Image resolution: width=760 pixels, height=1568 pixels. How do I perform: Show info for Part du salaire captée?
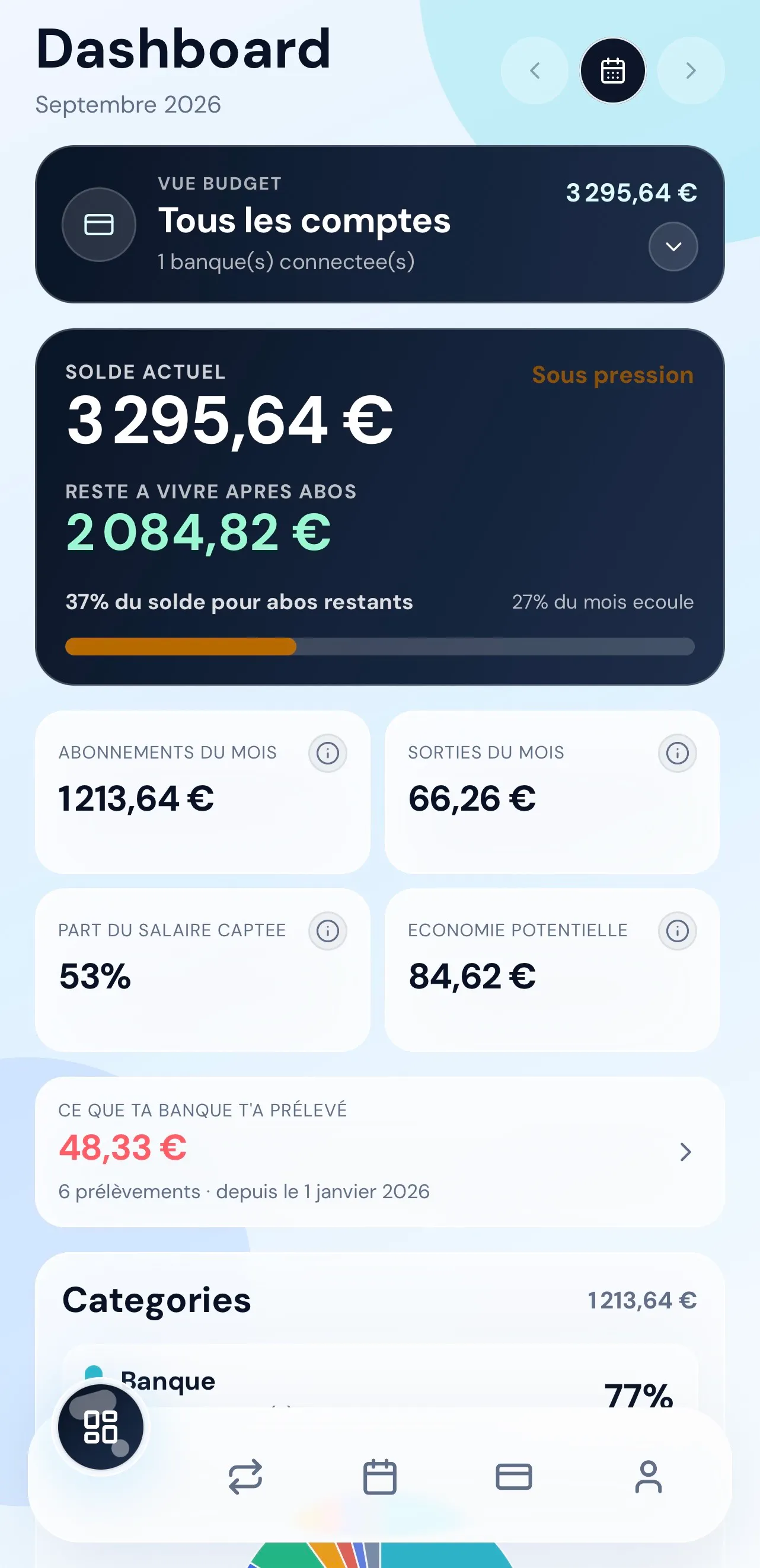(x=328, y=931)
